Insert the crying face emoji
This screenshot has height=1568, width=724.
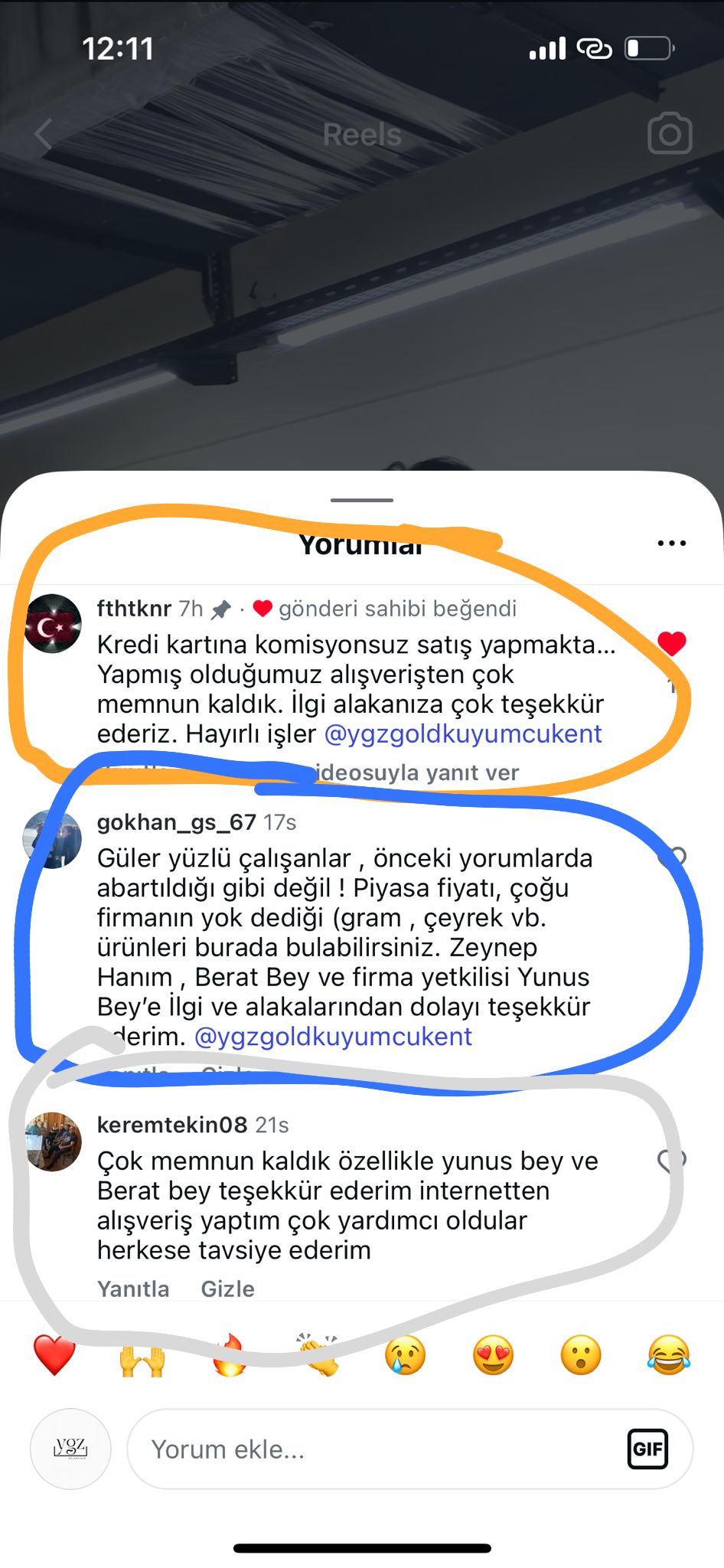[405, 1355]
